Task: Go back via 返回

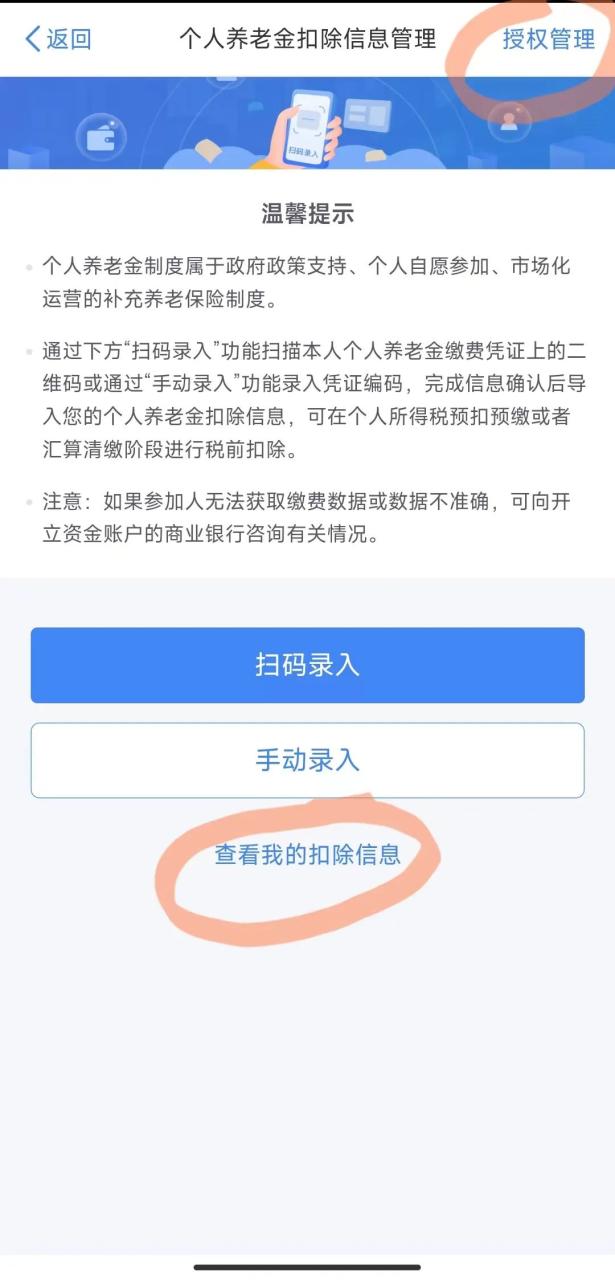Action: pos(58,39)
